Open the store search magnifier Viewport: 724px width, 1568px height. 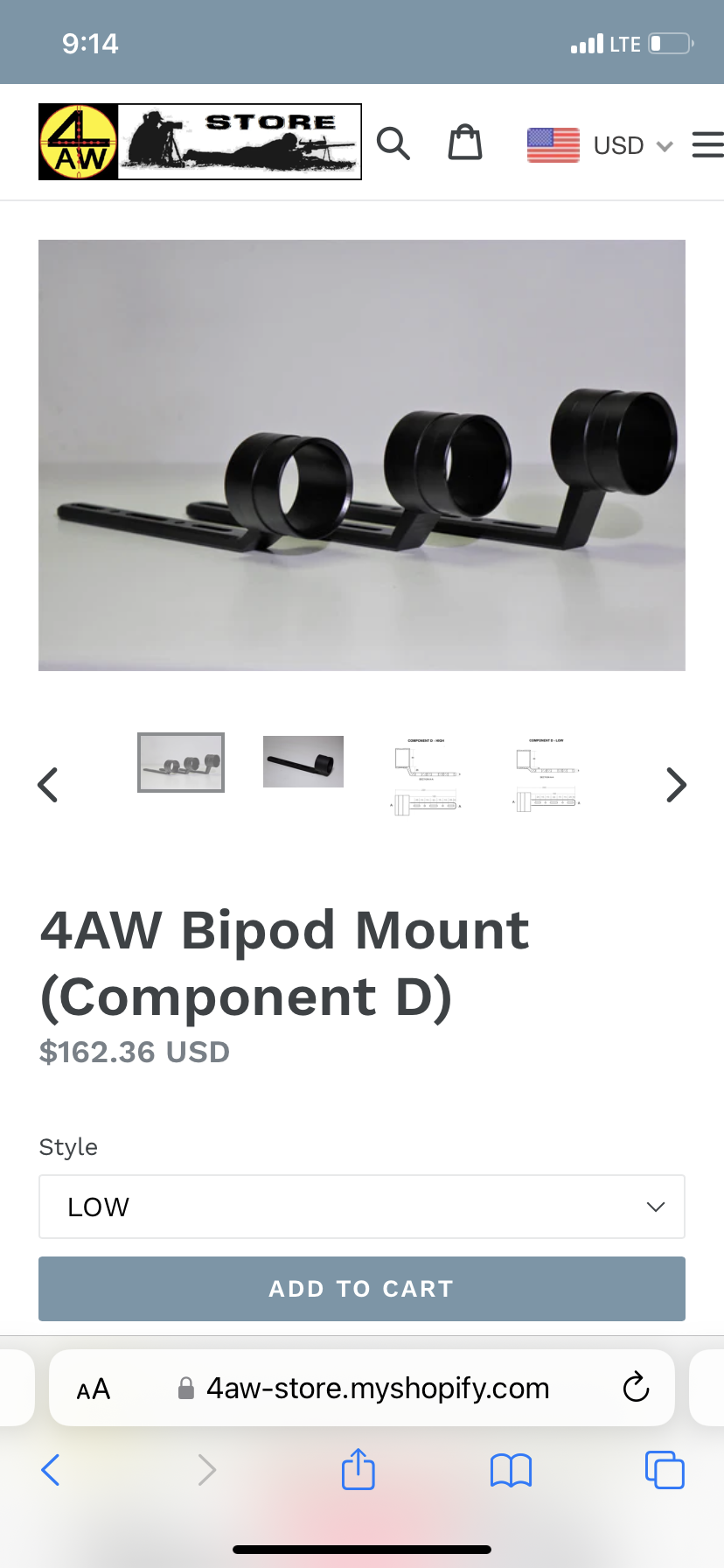click(393, 143)
